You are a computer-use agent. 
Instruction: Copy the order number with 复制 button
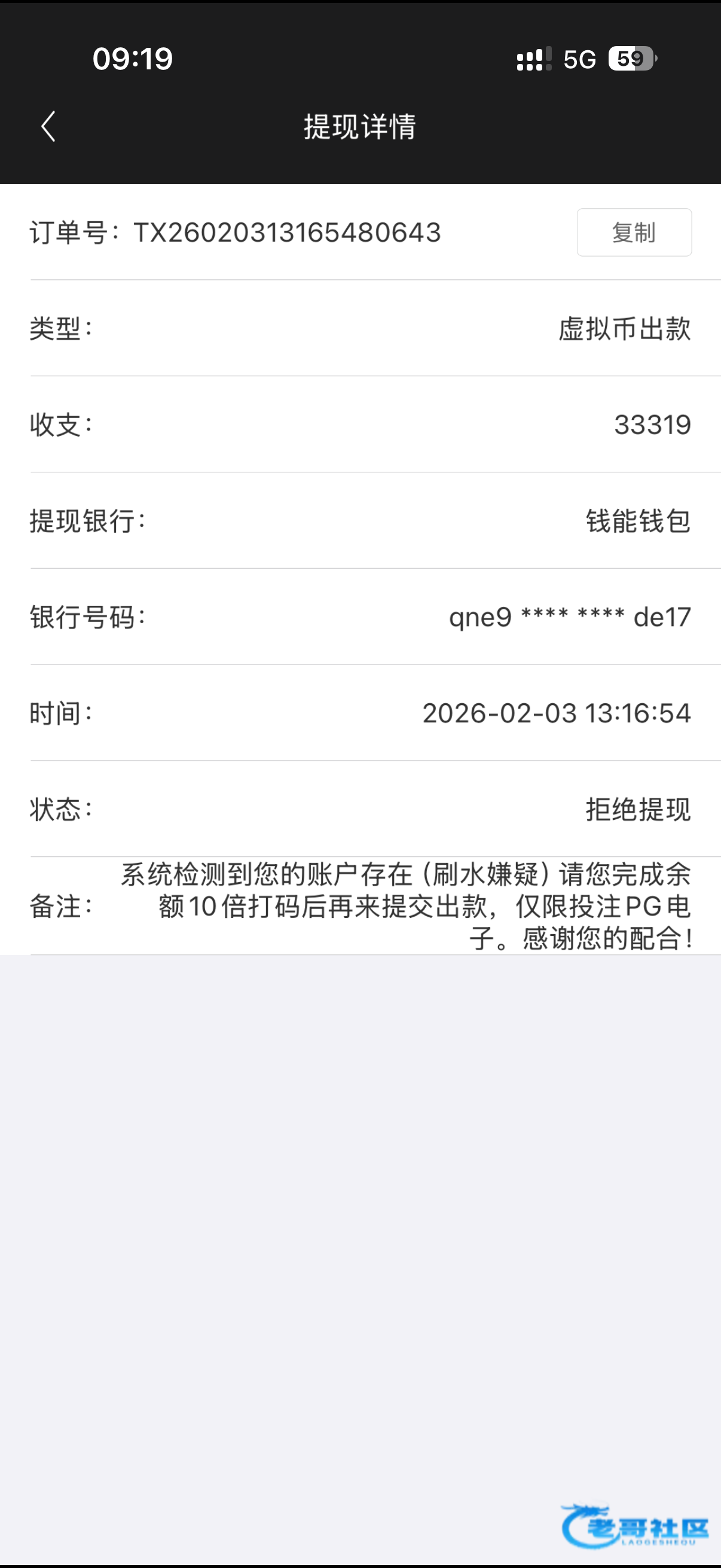coord(634,233)
